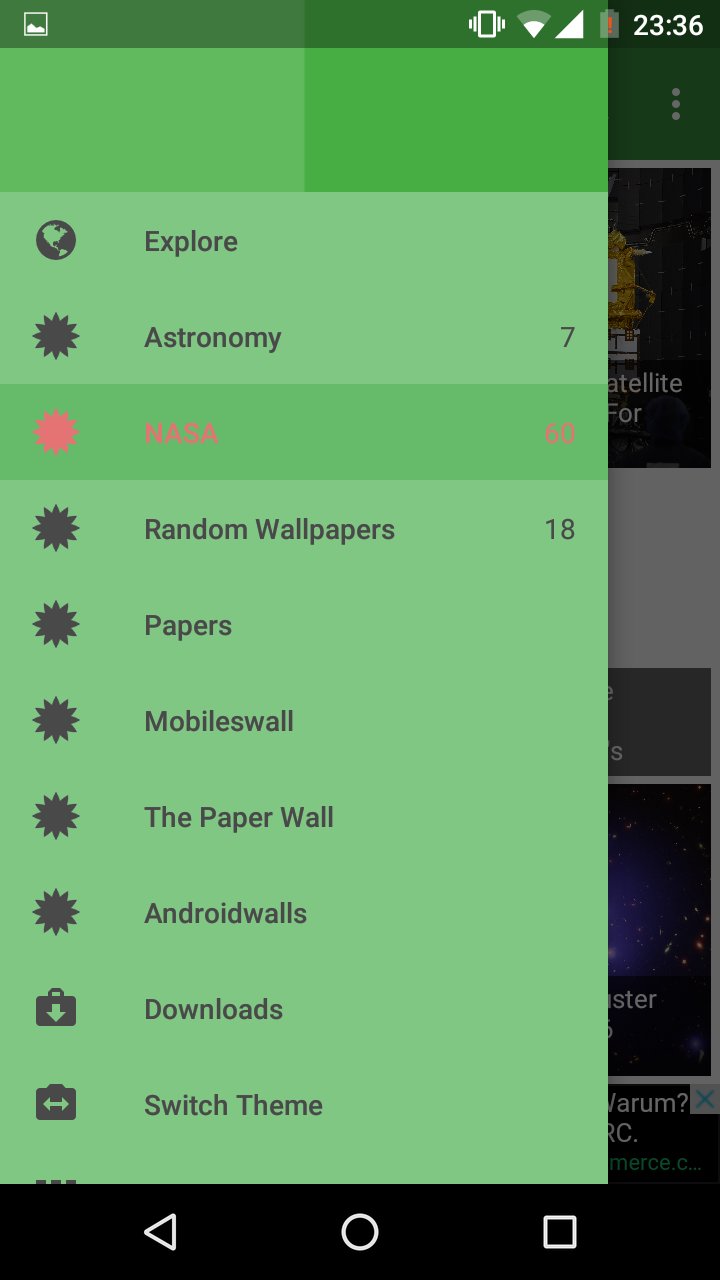Tap the system home button
The image size is (720, 1280).
[x=360, y=1232]
